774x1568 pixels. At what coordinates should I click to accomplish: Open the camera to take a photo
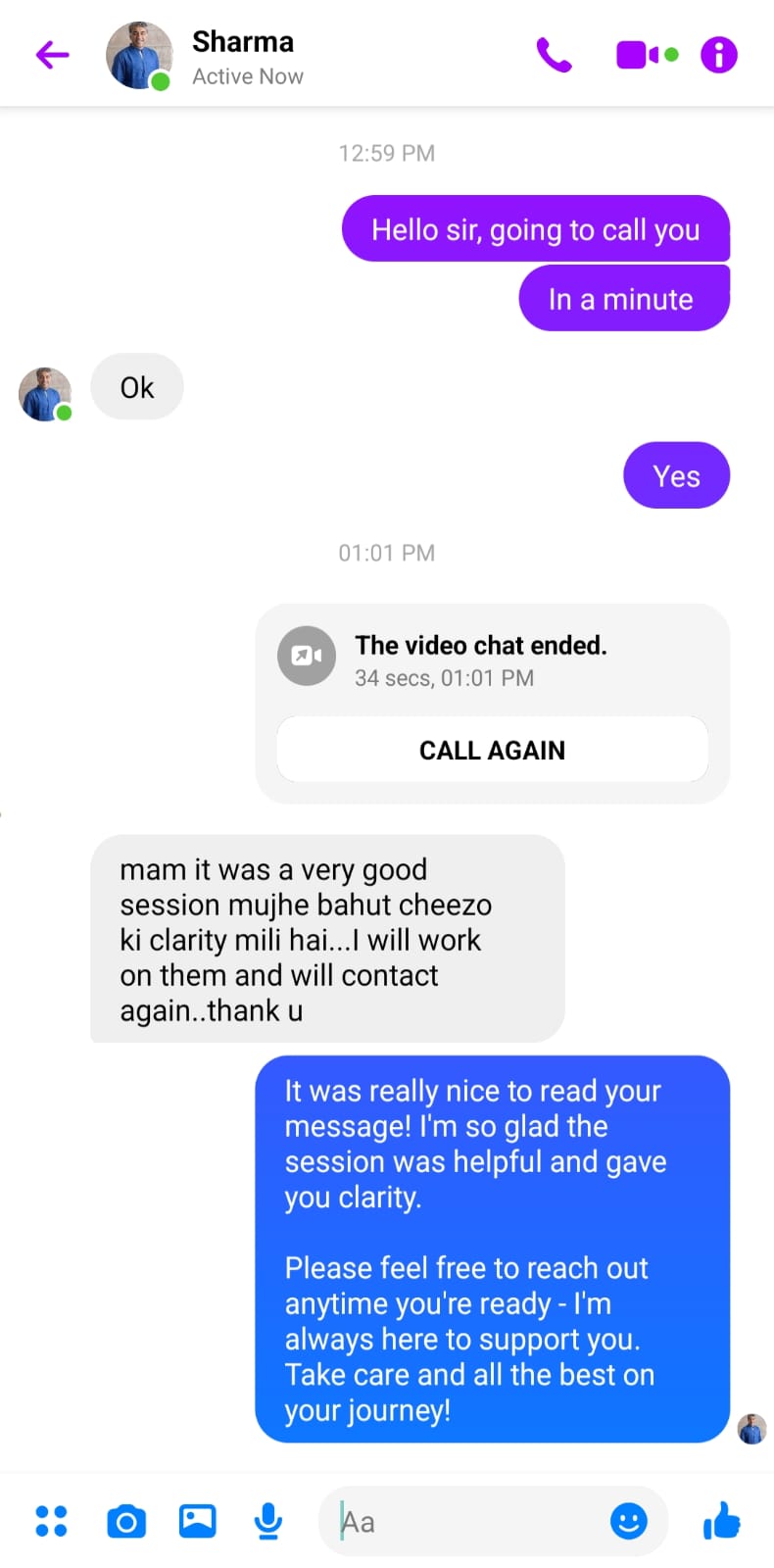coord(125,1522)
